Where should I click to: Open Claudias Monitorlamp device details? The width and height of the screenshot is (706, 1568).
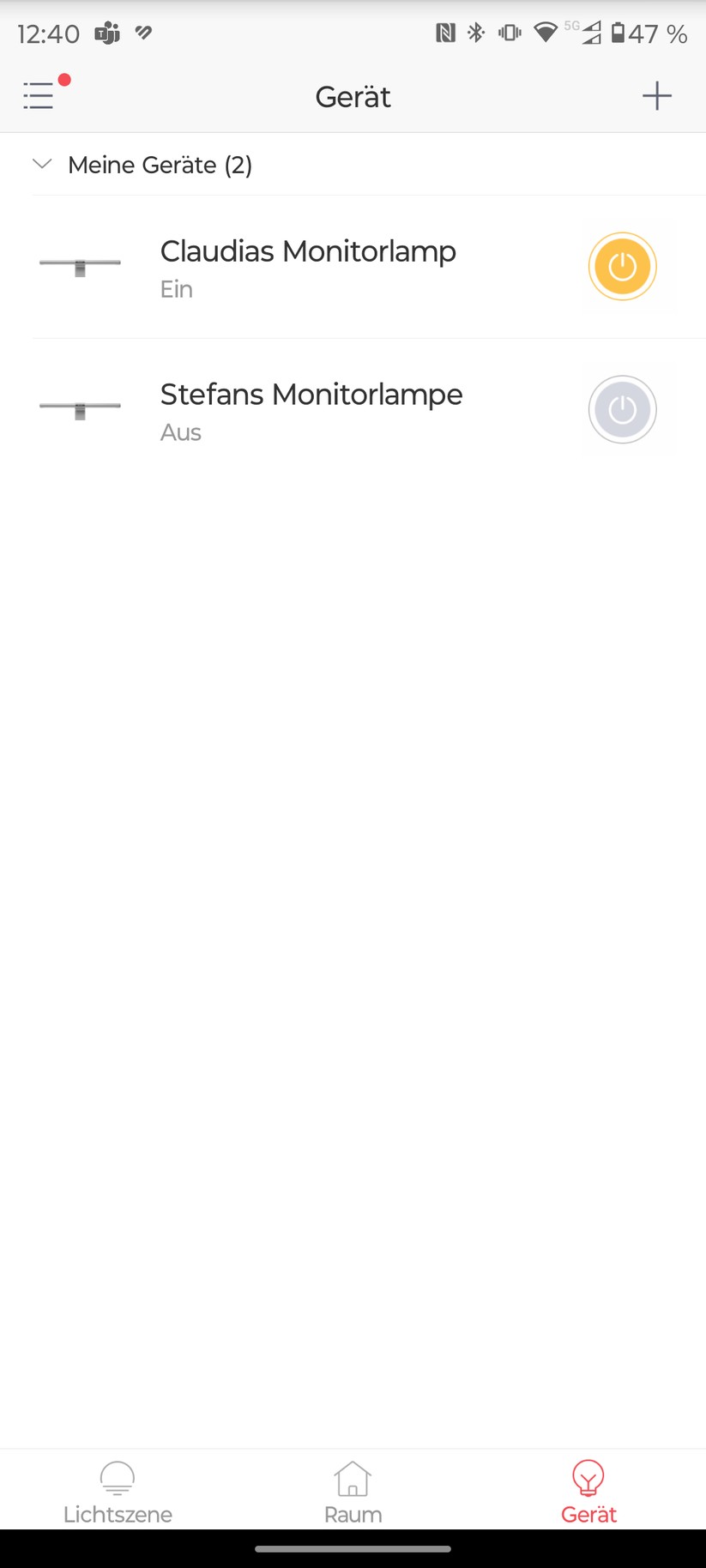point(308,267)
